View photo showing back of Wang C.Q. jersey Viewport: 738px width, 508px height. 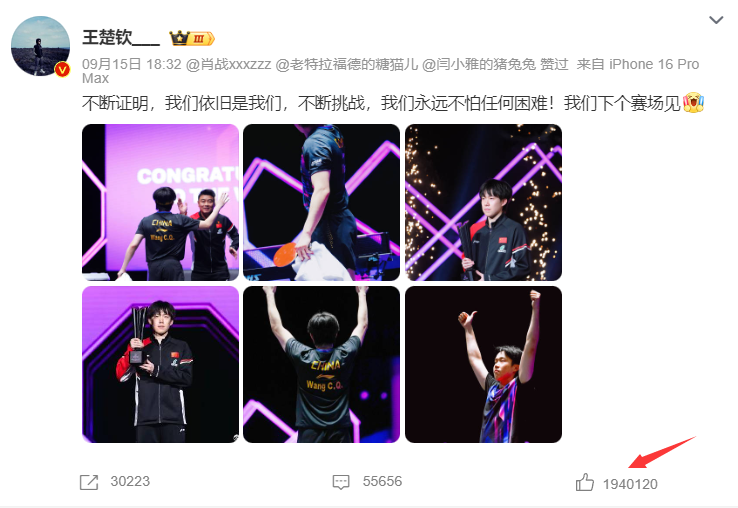321,364
